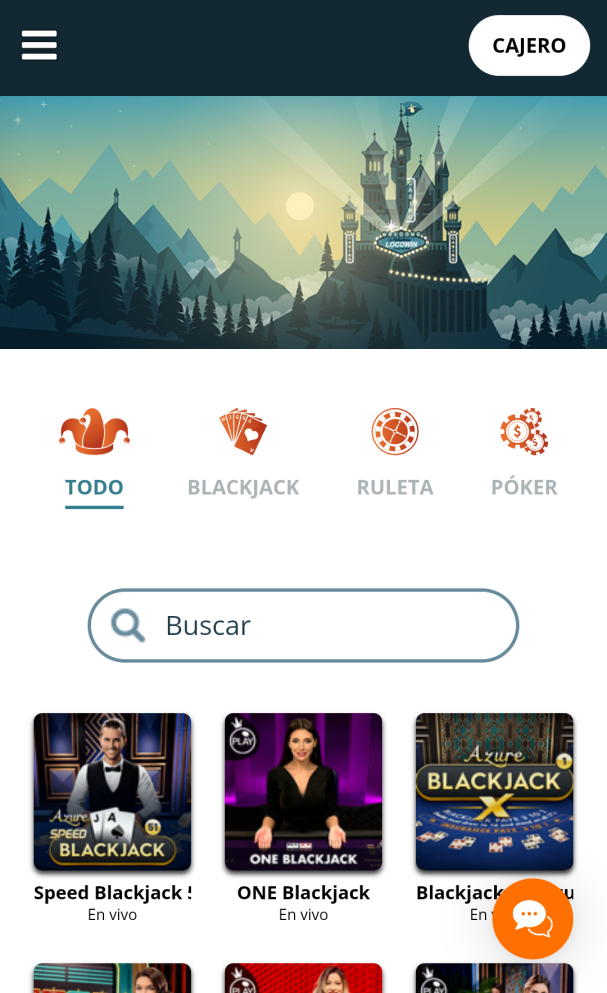The width and height of the screenshot is (607, 993).
Task: Switch to the BLACKJACK tab
Action: [x=243, y=455]
